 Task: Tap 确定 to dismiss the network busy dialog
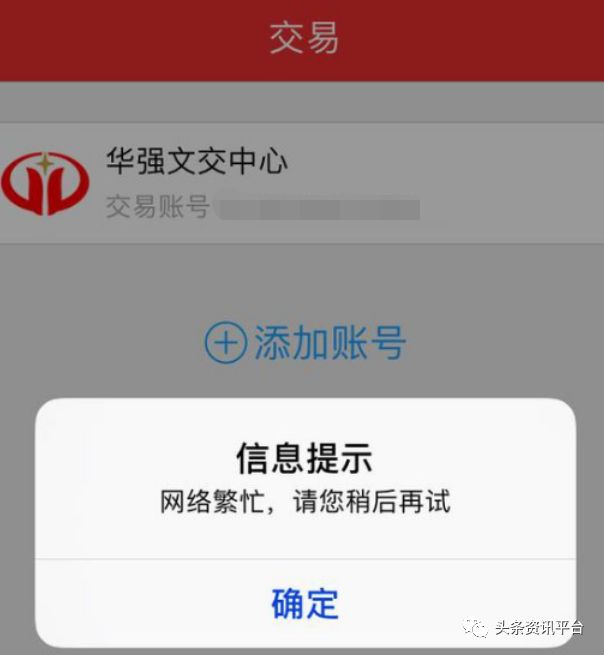305,603
